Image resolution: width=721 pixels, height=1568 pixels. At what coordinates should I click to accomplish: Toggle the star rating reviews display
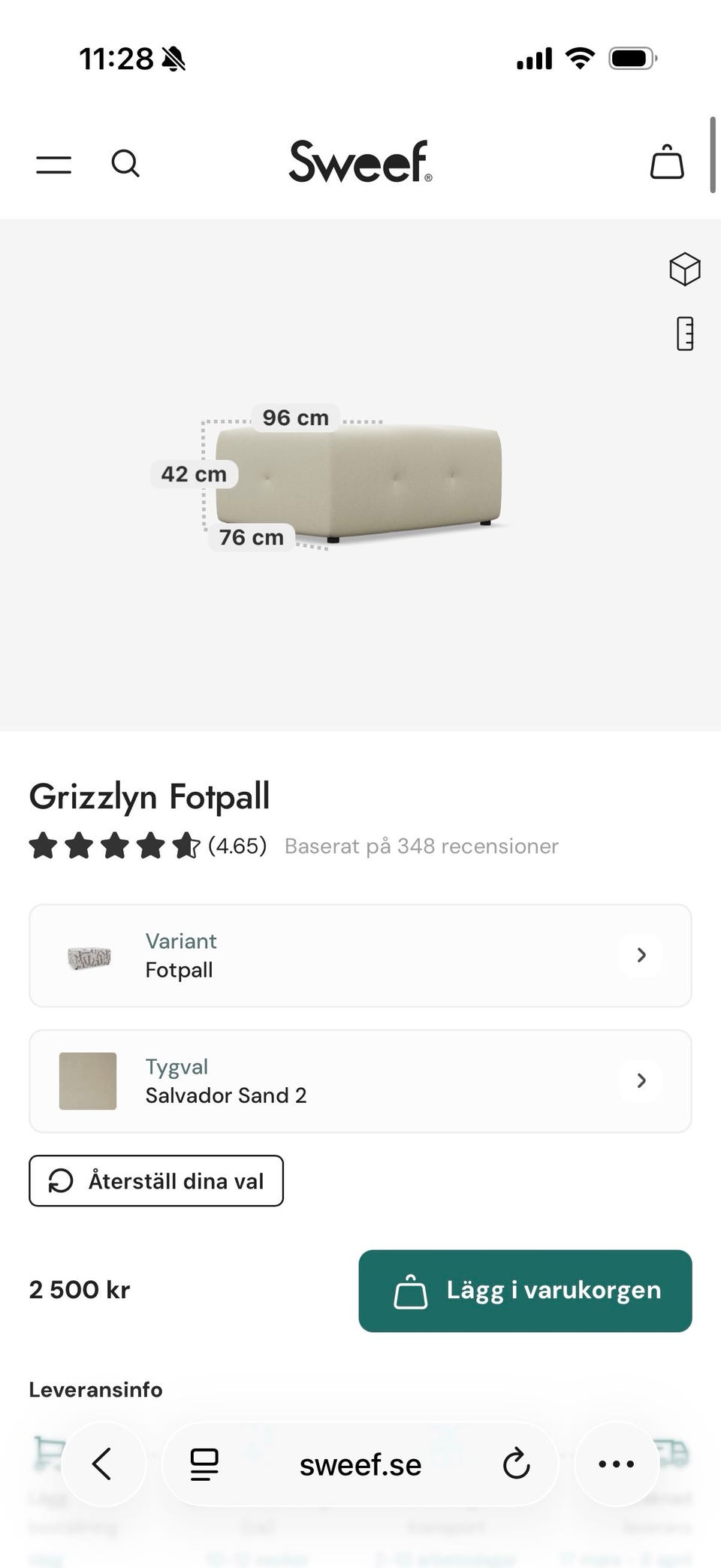point(113,845)
